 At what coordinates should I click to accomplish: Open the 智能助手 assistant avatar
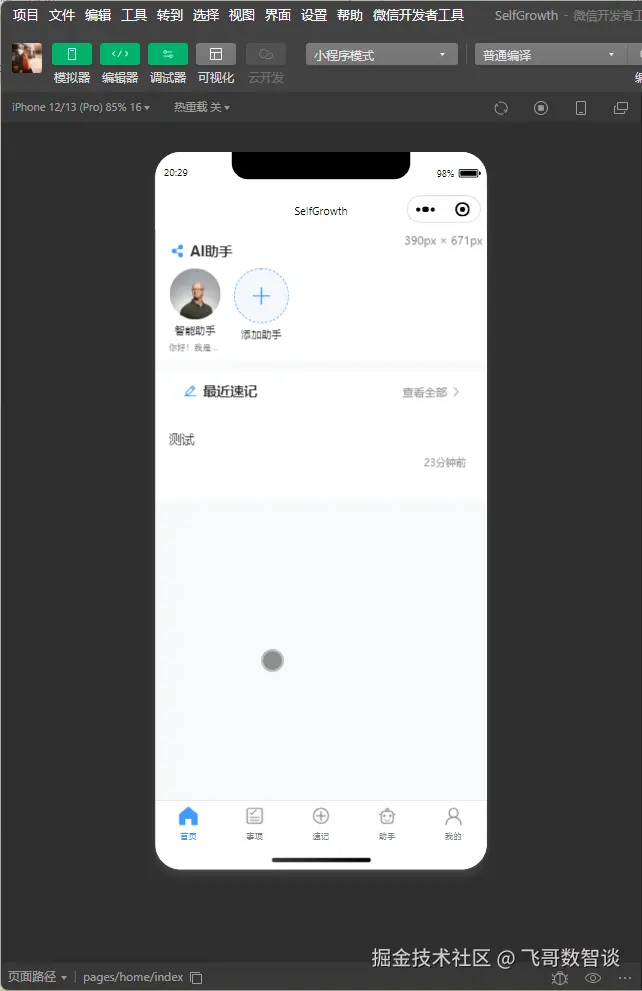(x=195, y=294)
